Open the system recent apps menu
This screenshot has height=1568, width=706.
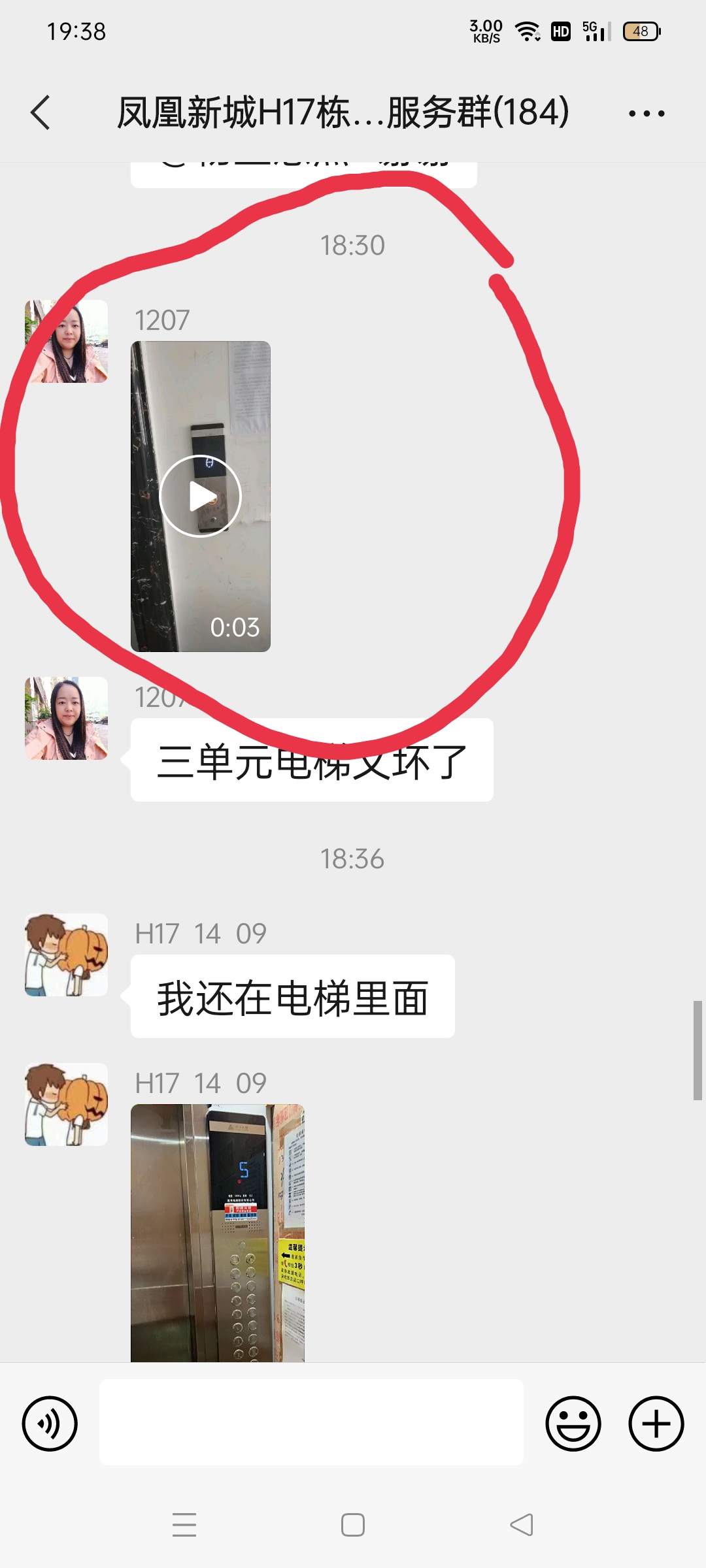tap(184, 1525)
